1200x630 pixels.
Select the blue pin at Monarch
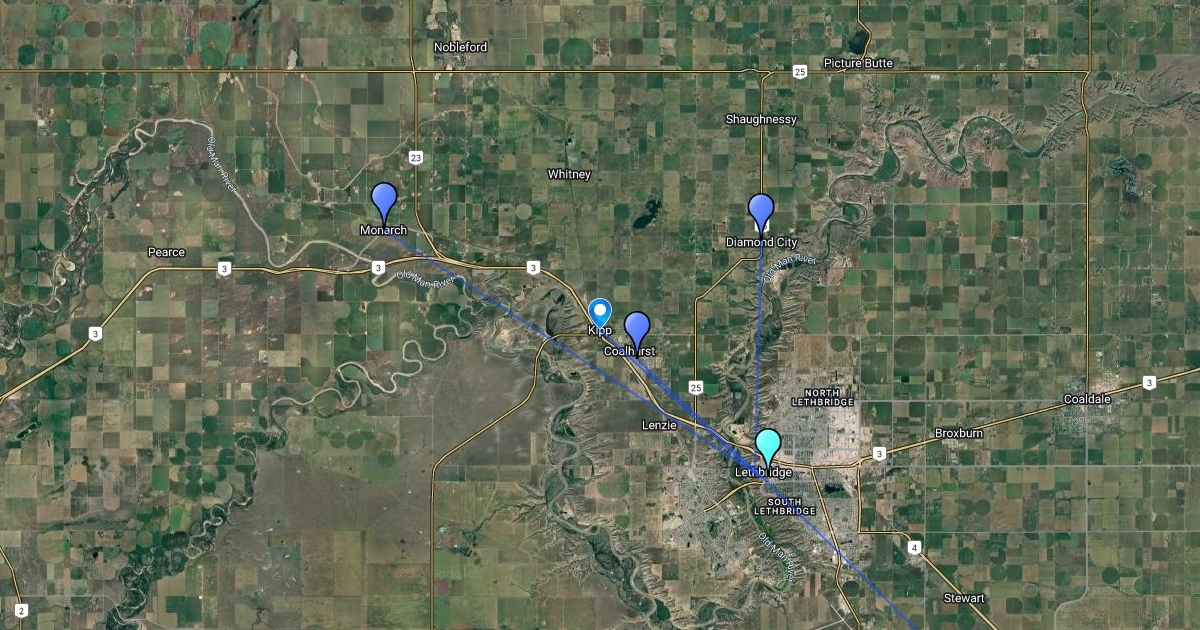(384, 202)
